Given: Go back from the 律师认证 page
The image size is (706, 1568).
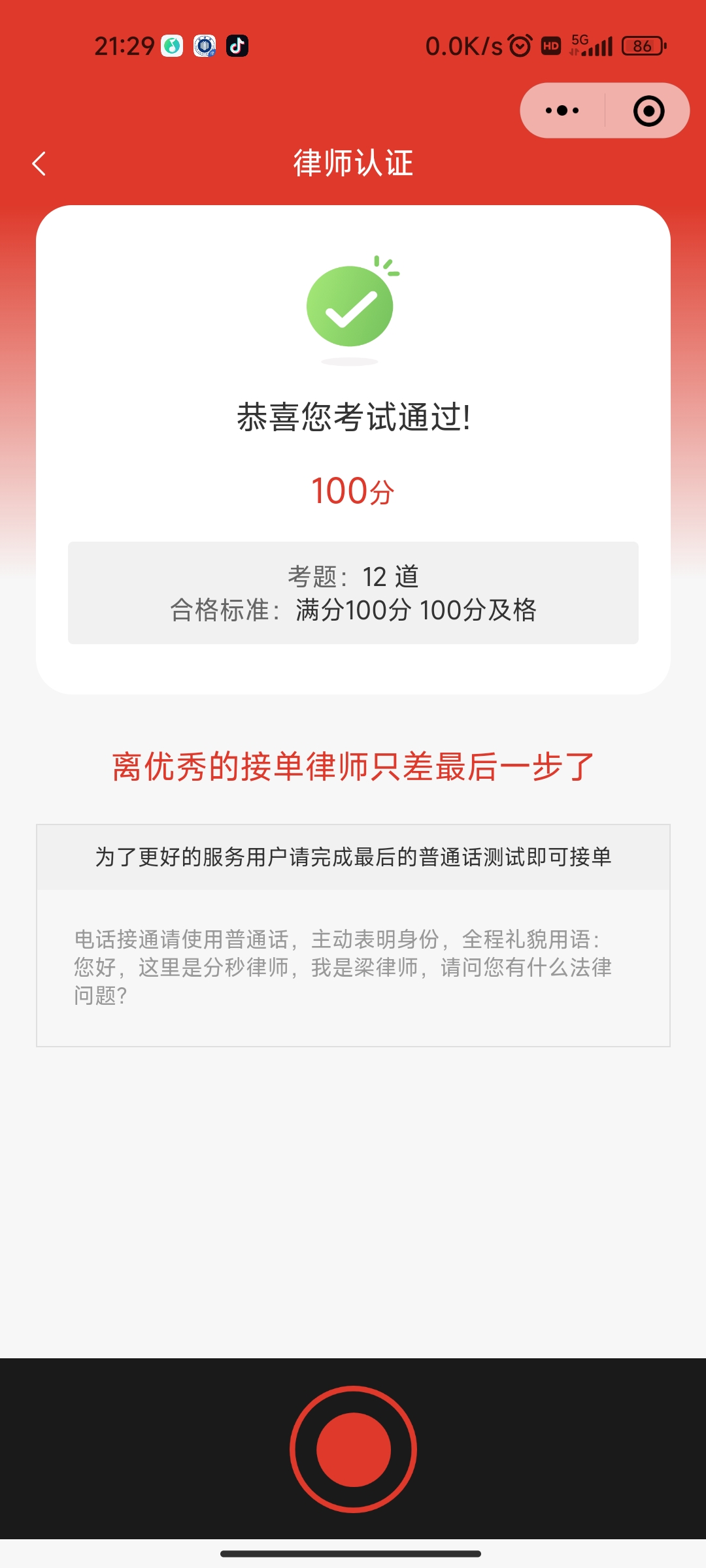Looking at the screenshot, I should pos(39,163).
